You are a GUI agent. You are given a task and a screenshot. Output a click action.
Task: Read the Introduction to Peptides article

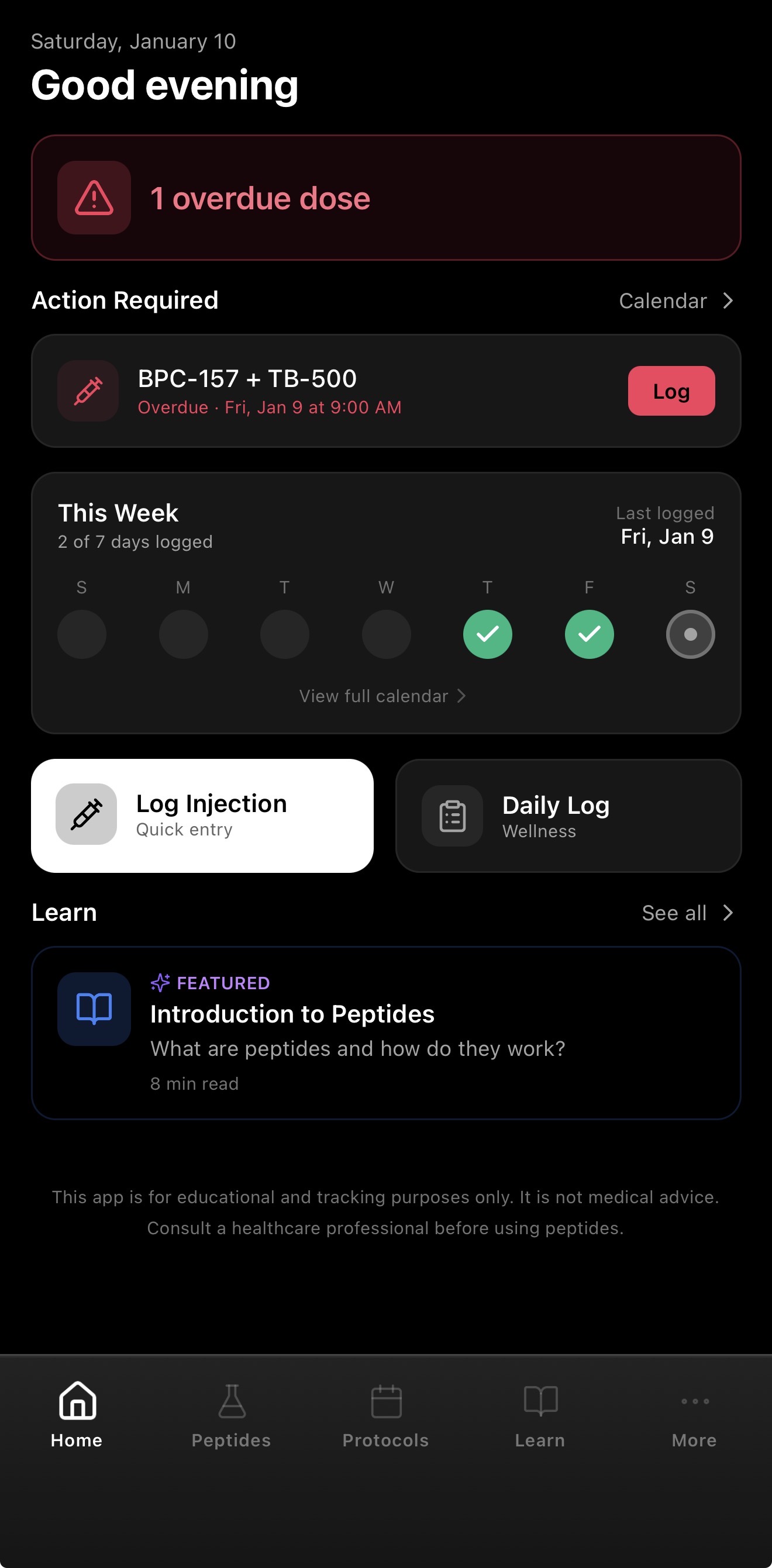pos(385,1032)
